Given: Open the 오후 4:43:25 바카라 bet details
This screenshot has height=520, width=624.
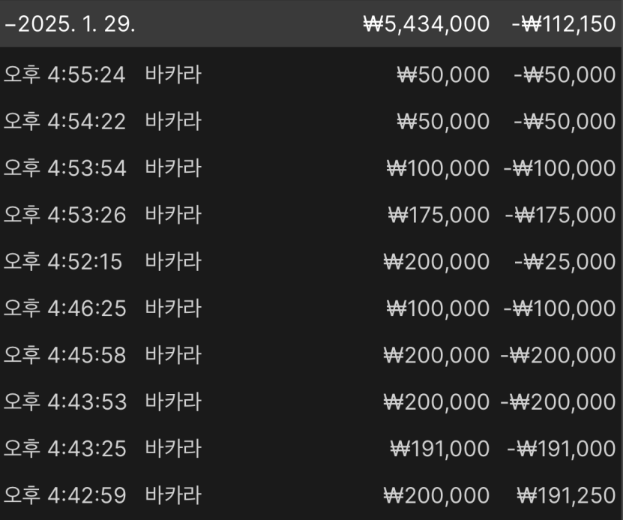Looking at the screenshot, I should (x=310, y=449).
